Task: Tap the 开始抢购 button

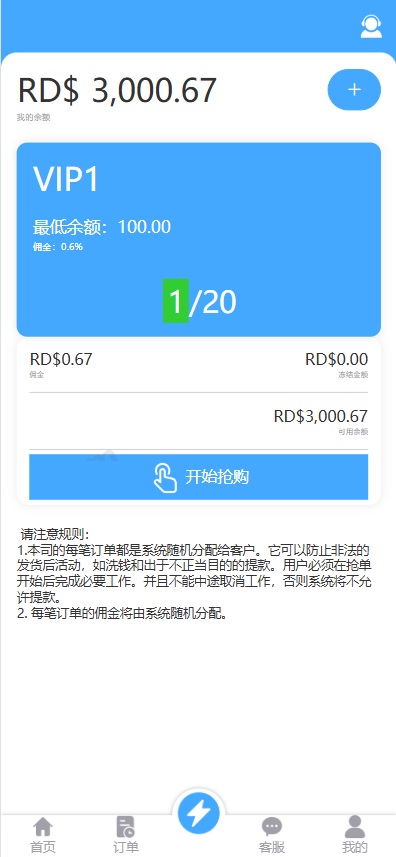Action: coord(198,477)
